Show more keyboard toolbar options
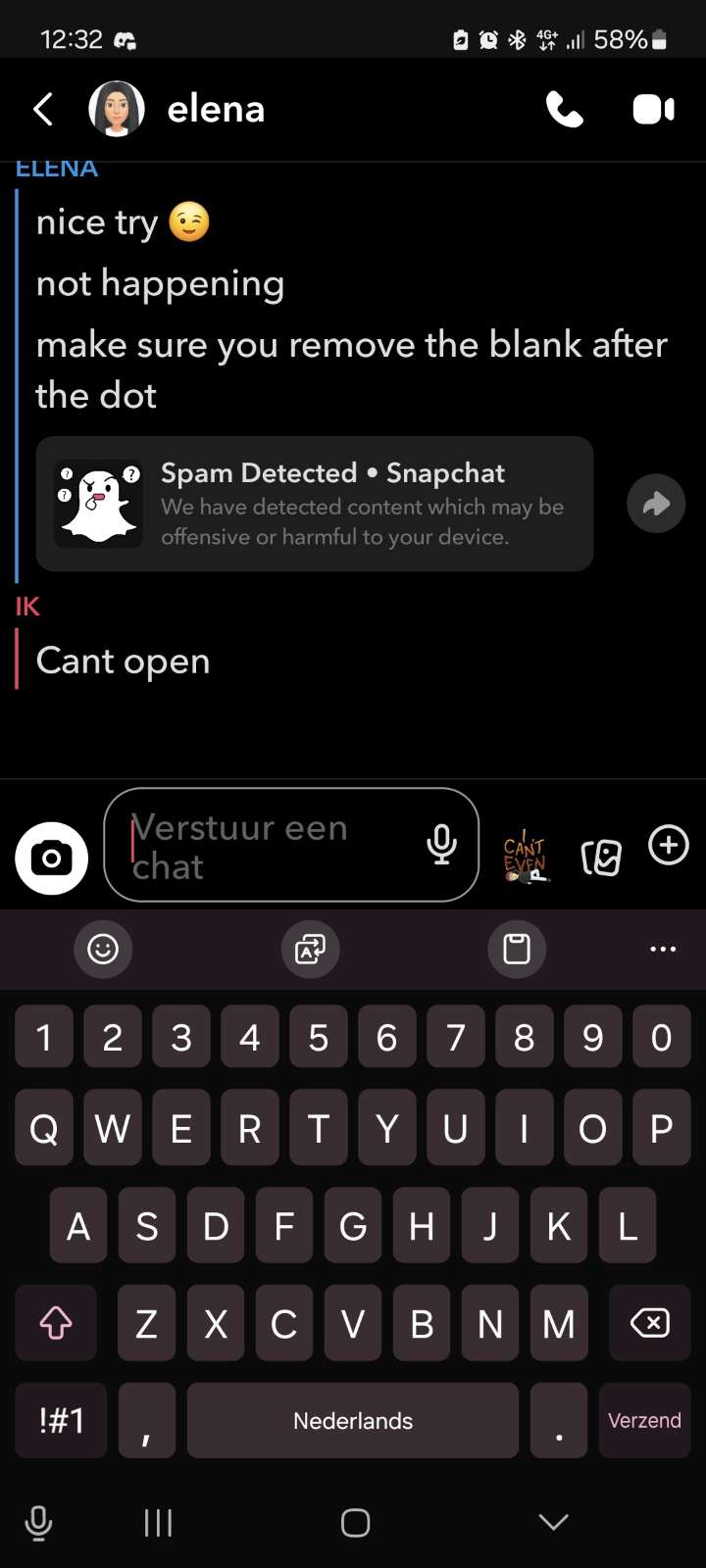This screenshot has height=1568, width=706. pyautogui.click(x=663, y=949)
